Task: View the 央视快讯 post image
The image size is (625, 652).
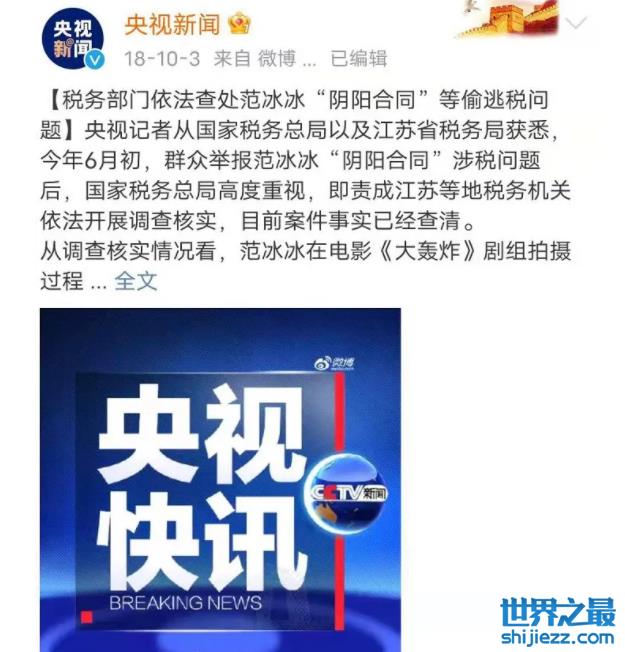Action: tap(220, 480)
